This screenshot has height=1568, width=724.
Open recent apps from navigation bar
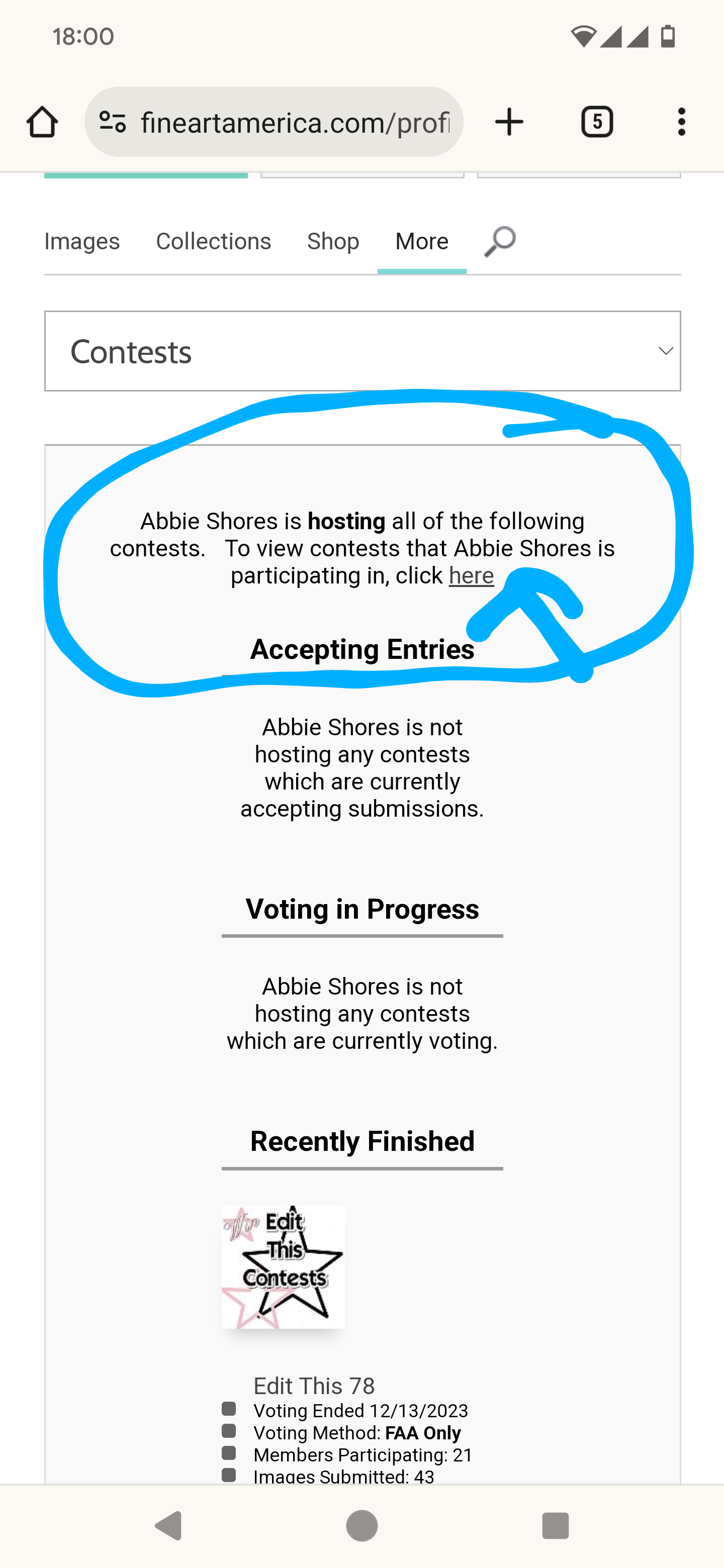(x=555, y=1526)
